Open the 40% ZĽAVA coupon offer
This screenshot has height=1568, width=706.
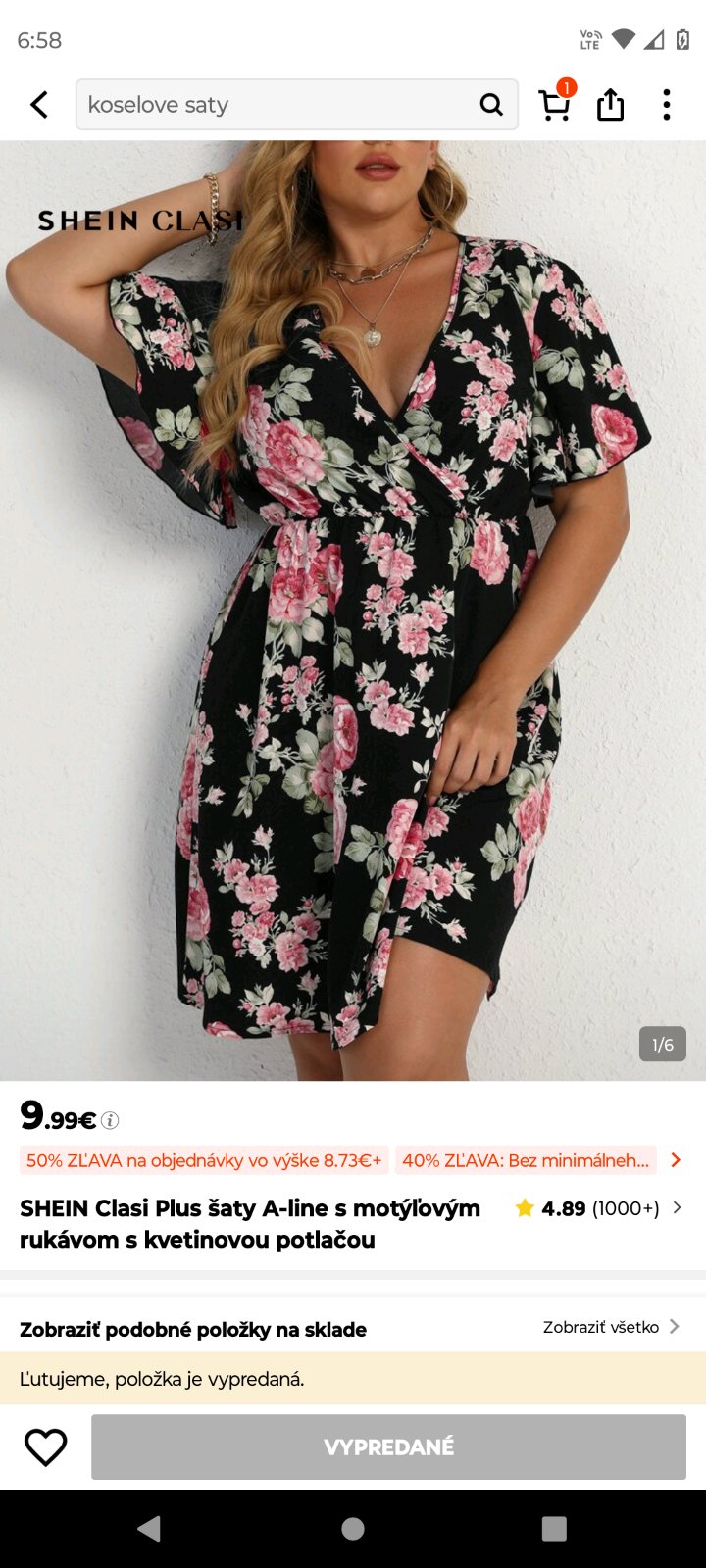click(x=526, y=1160)
